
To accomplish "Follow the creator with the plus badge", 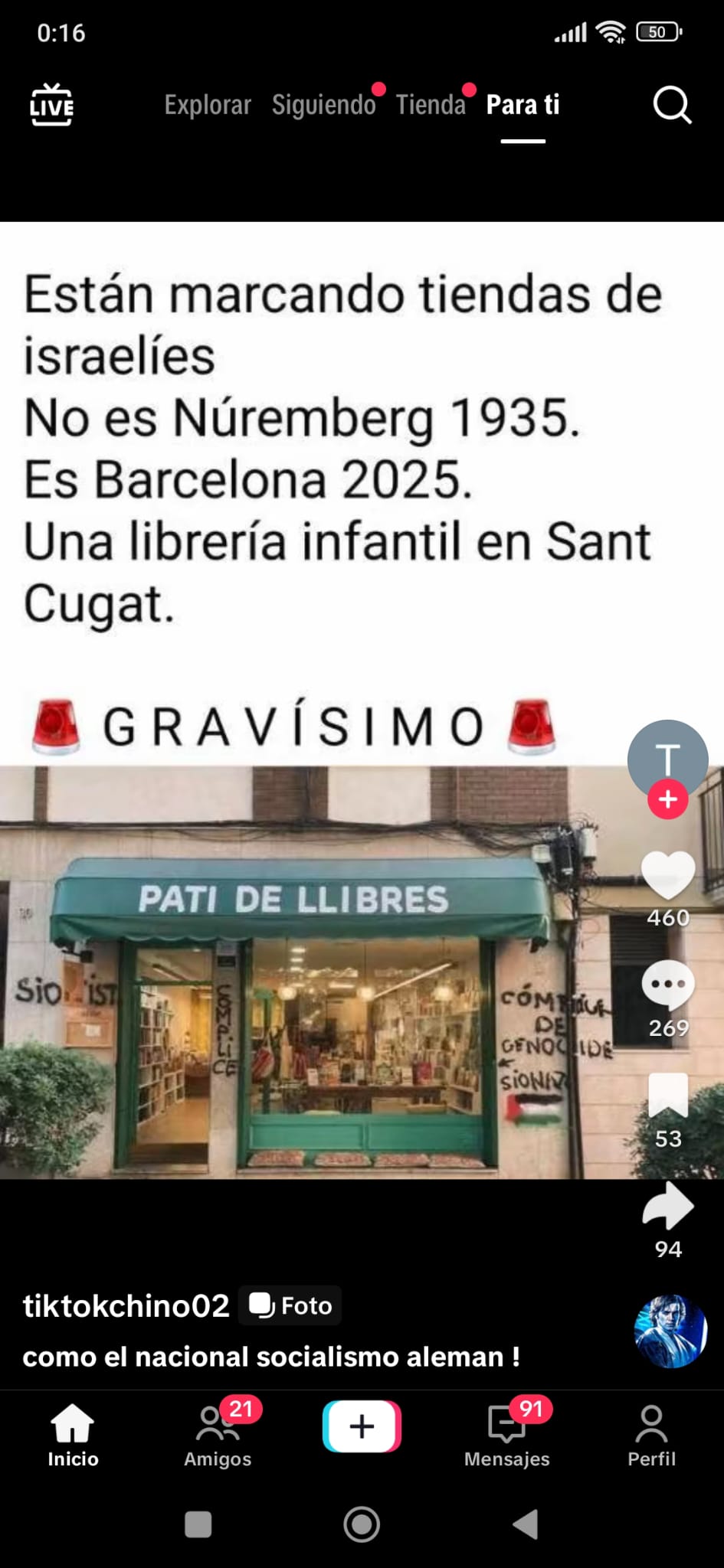I will point(667,799).
